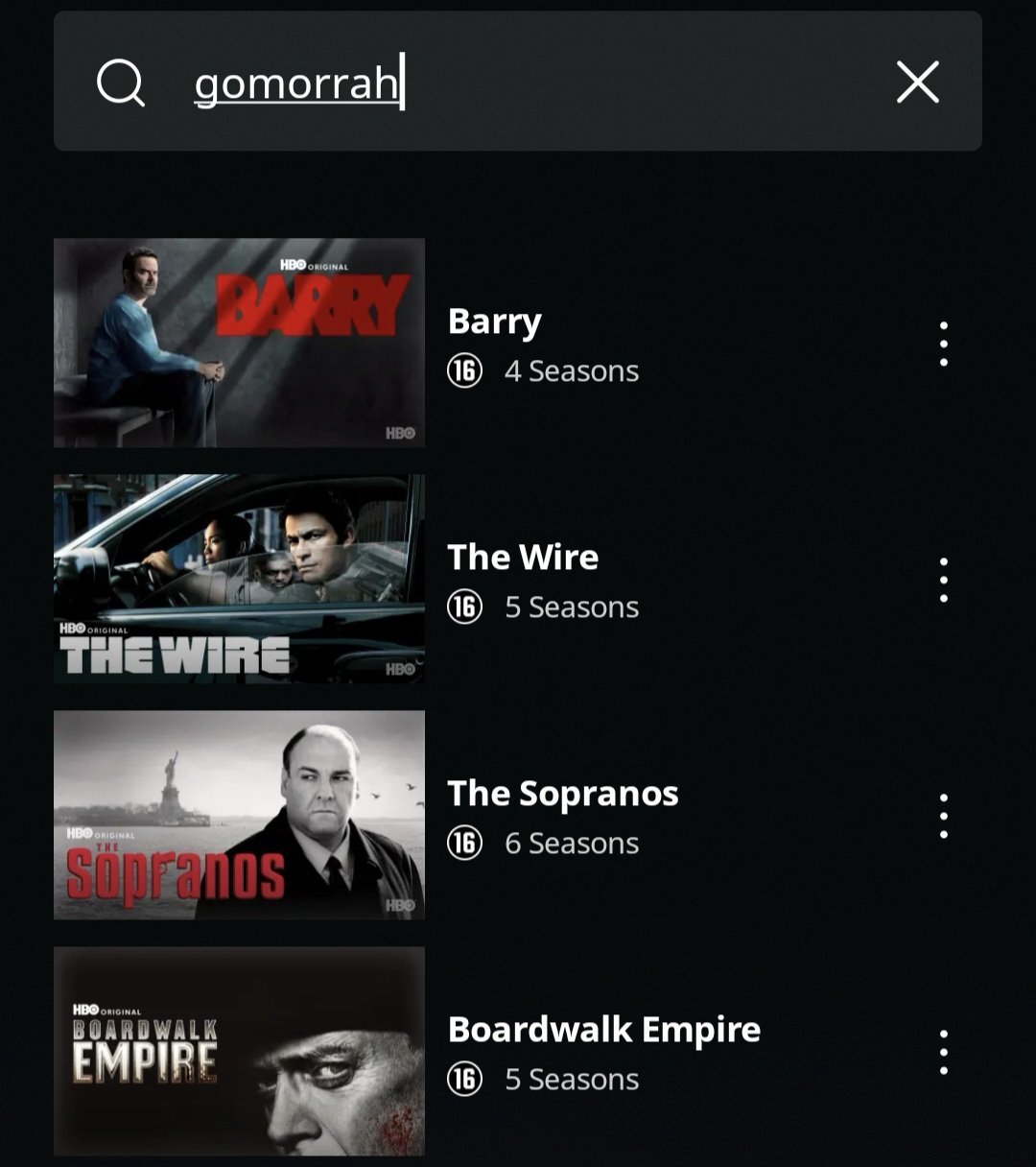Open more options for Boardwalk Empire
This screenshot has width=1036, height=1167.
[944, 1052]
